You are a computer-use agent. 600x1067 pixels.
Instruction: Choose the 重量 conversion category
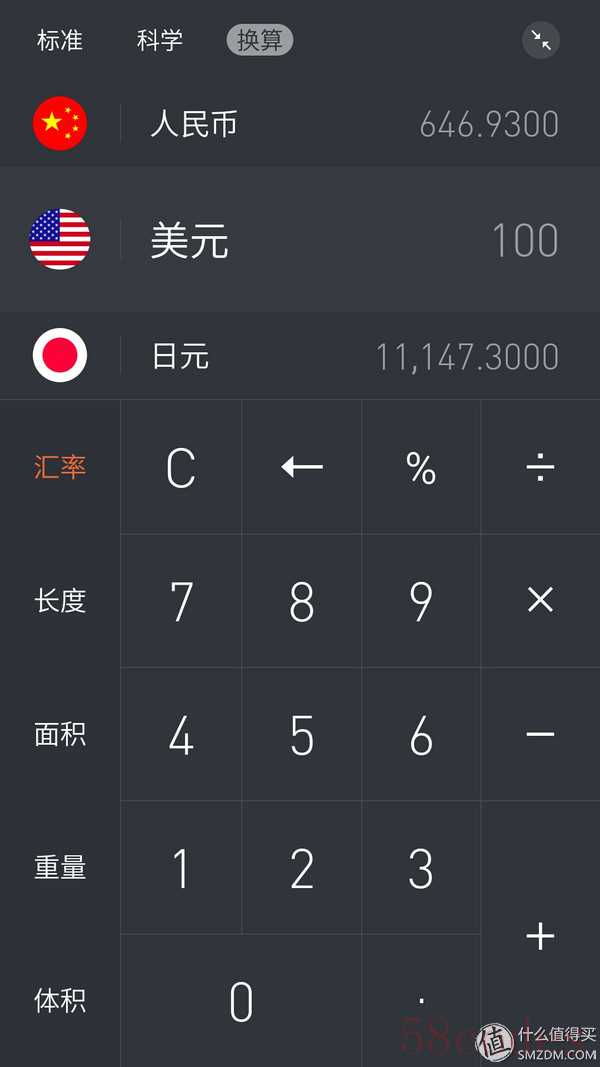(60, 868)
